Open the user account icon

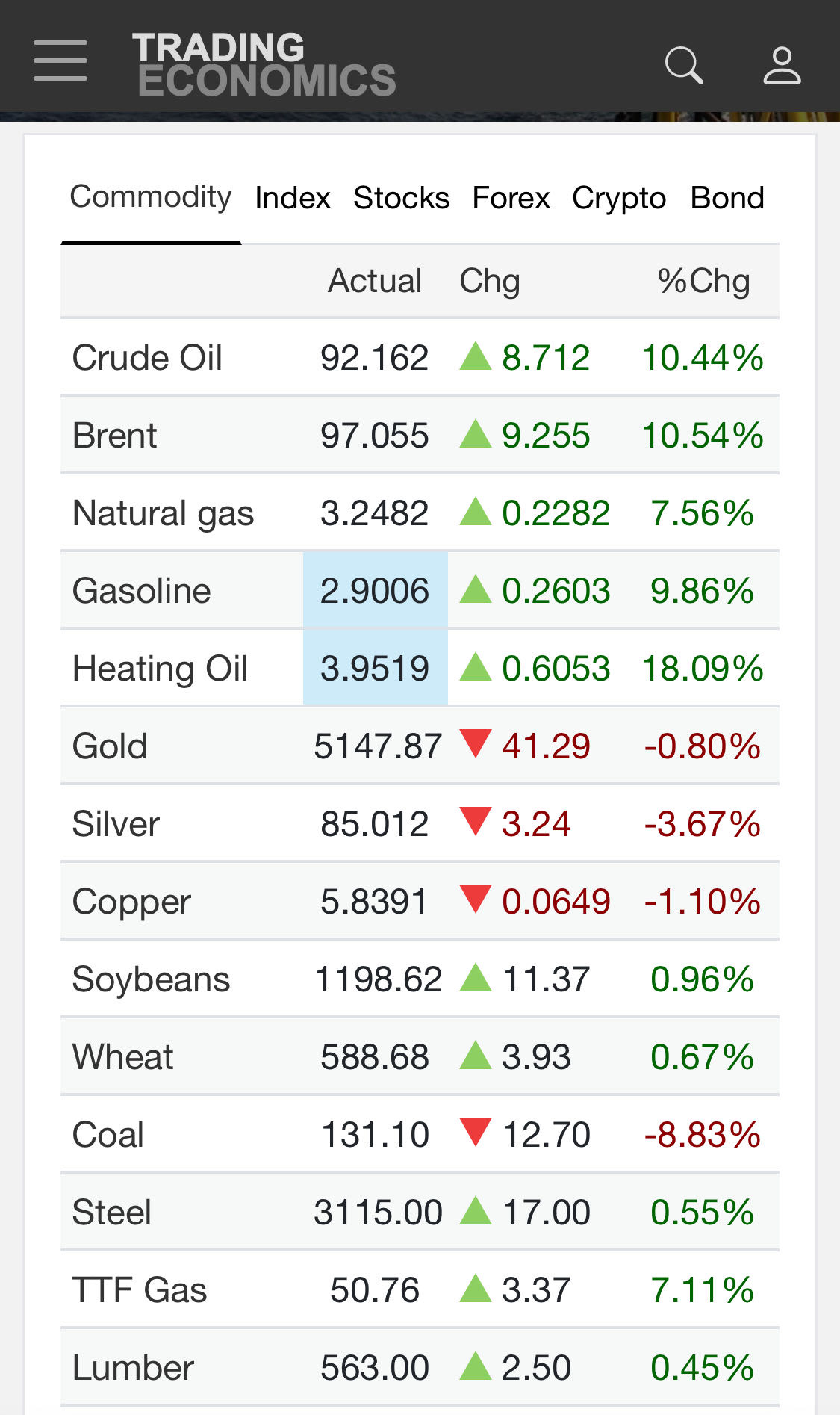782,65
